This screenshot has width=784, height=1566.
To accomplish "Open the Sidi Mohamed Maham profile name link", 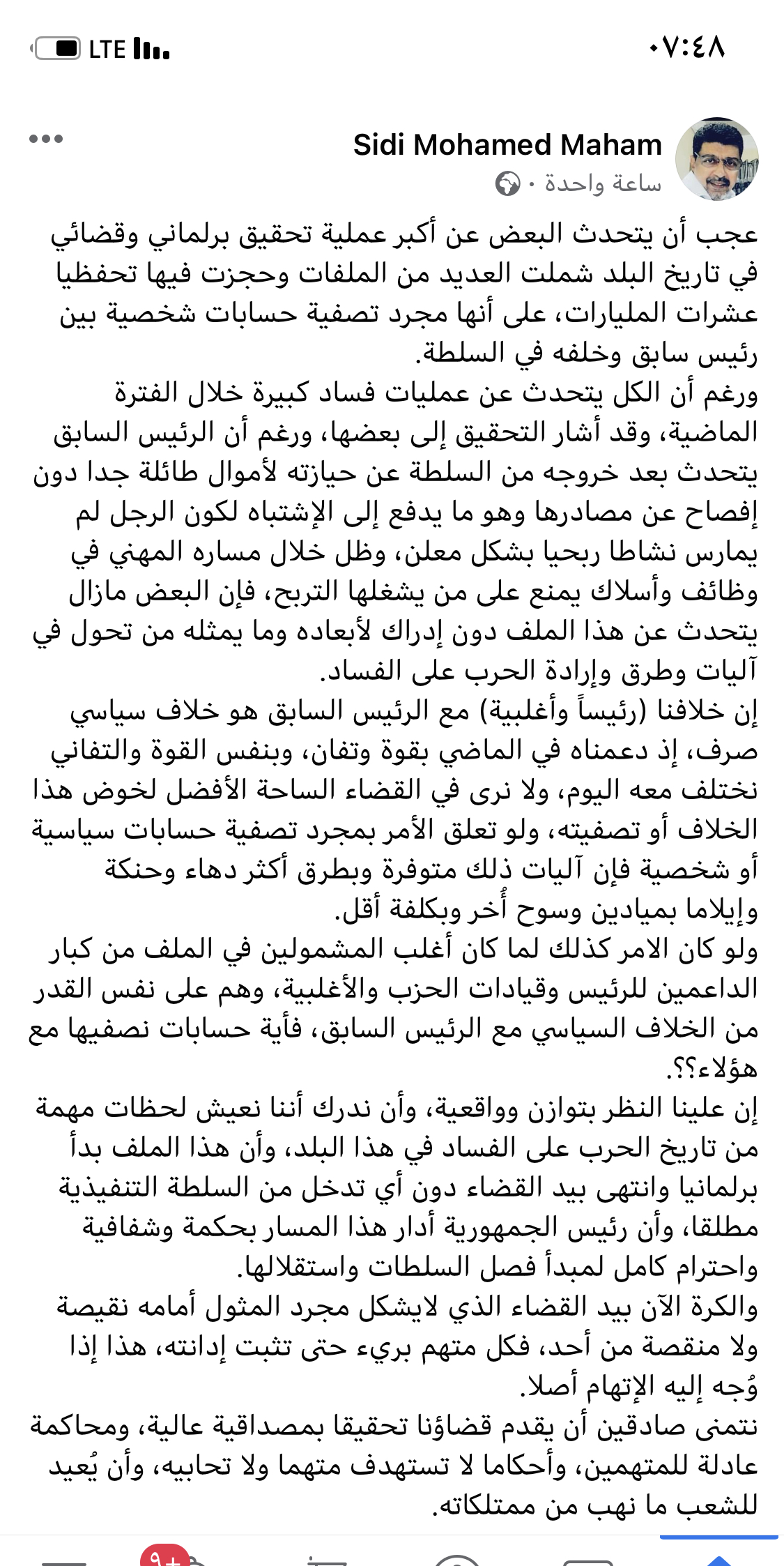I will point(507,145).
